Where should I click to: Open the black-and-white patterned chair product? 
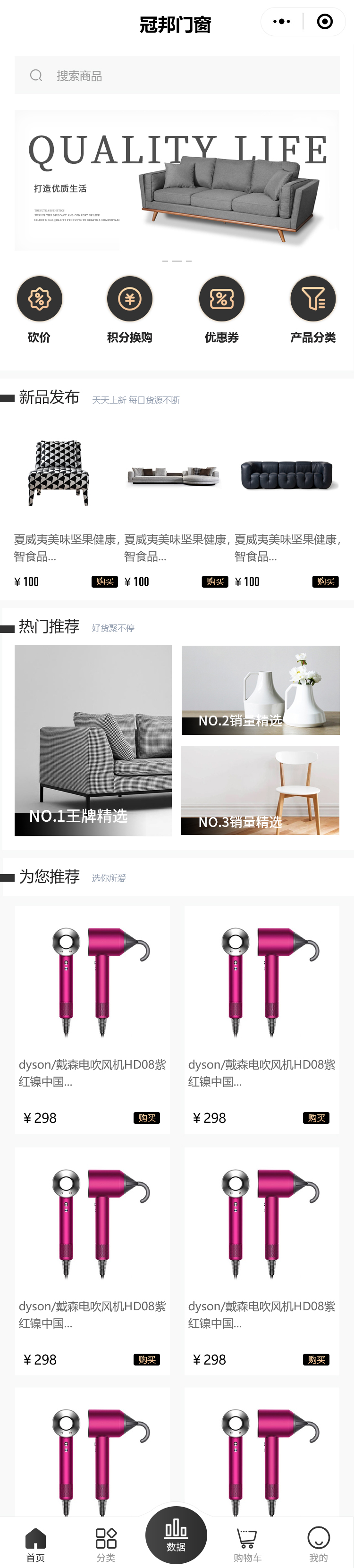(59, 473)
